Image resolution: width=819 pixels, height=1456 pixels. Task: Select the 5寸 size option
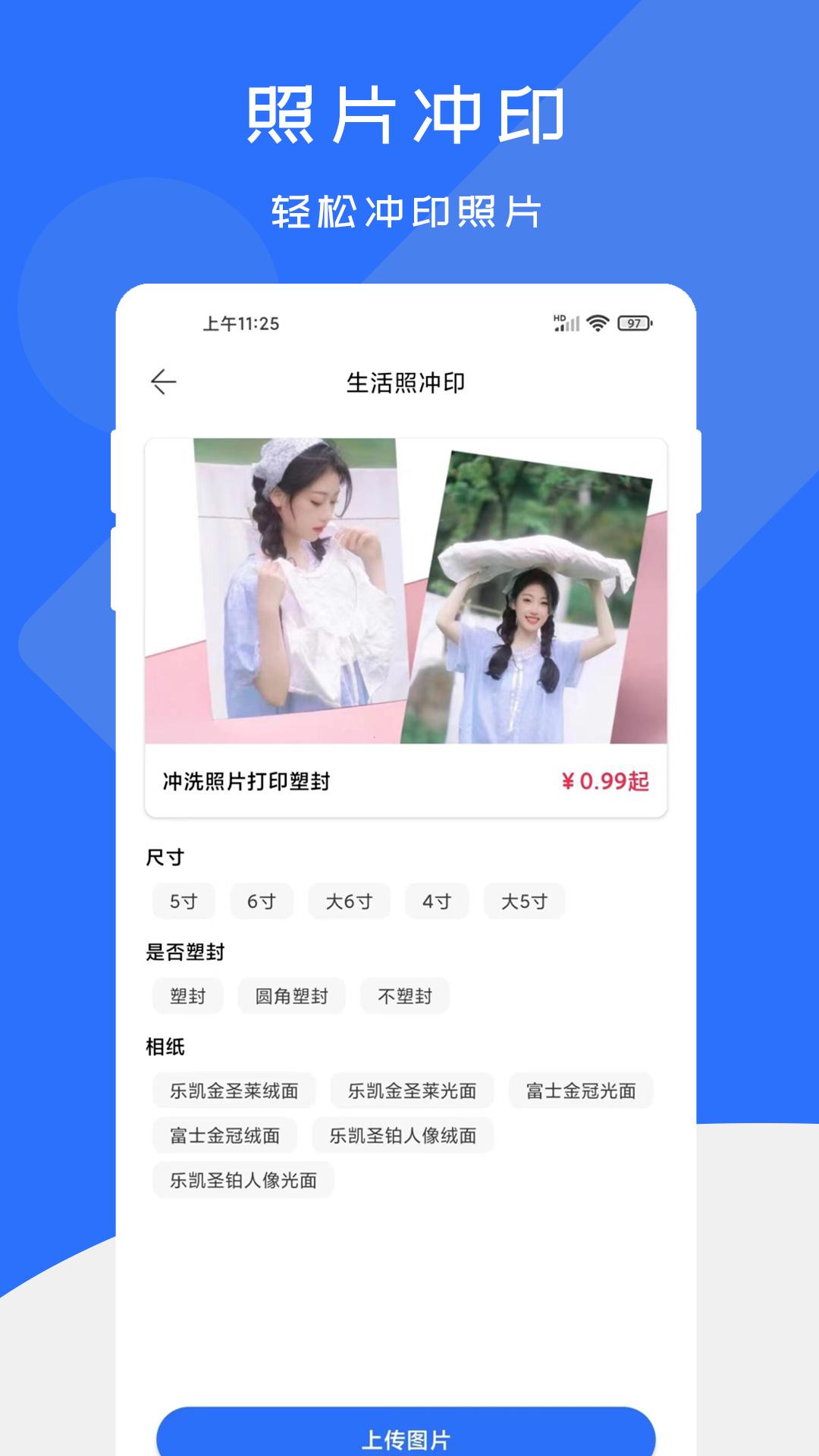pyautogui.click(x=182, y=902)
